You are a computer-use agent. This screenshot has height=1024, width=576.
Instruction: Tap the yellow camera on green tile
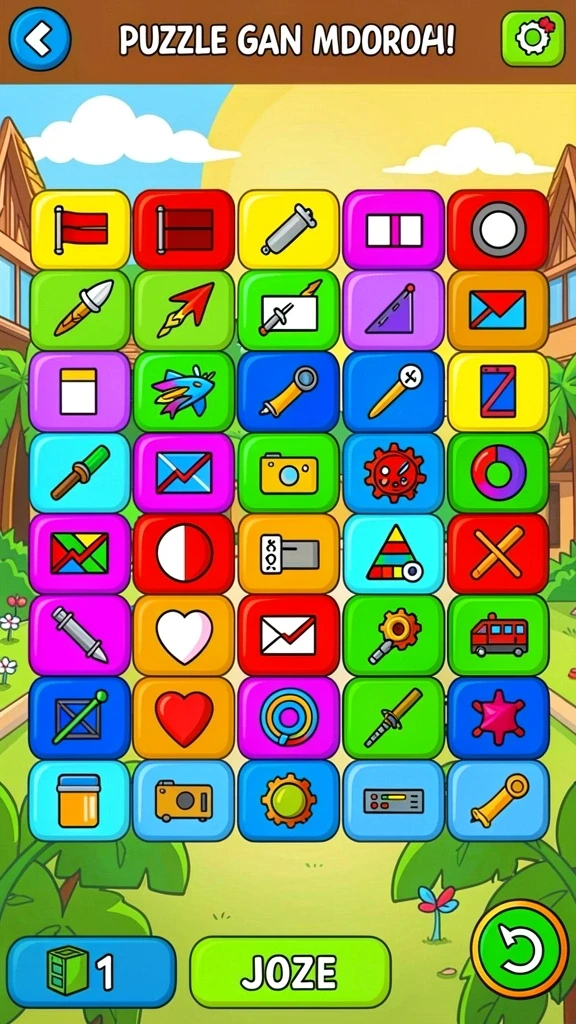[x=288, y=472]
